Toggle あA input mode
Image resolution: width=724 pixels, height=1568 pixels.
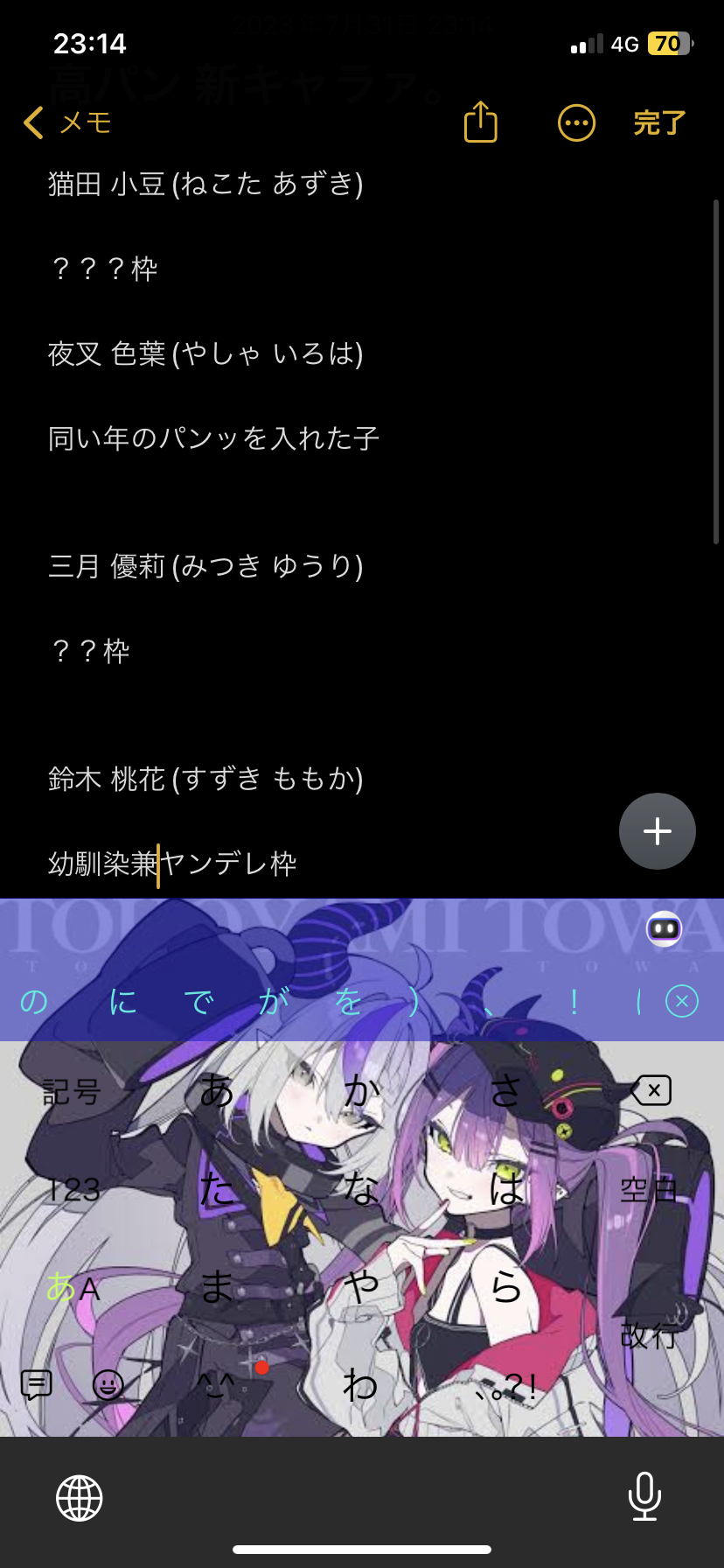73,1288
